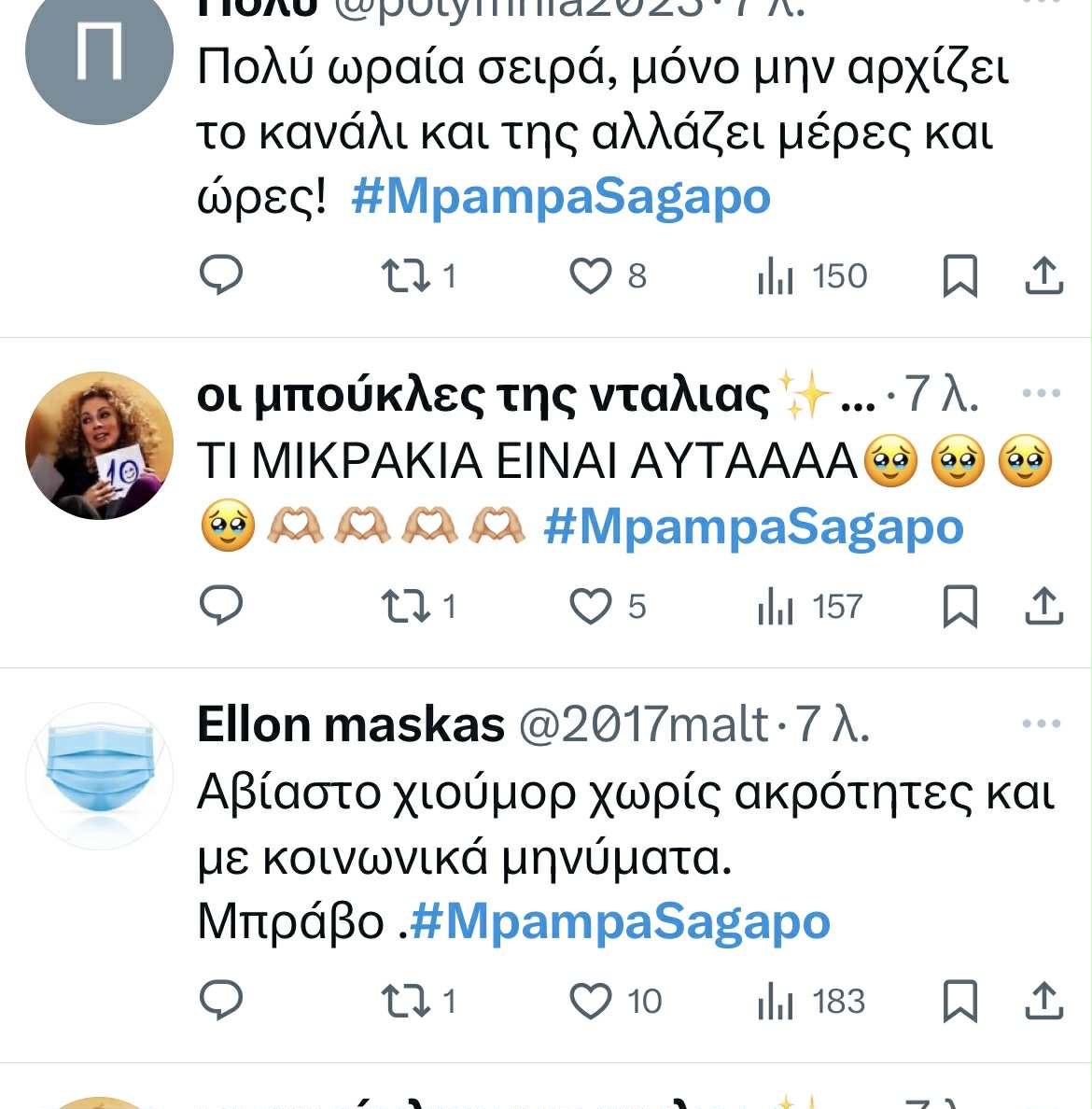Screen dimensions: 1092x1109
Task: Open more options on Ellon maskas's tweet
Action: (x=1042, y=723)
